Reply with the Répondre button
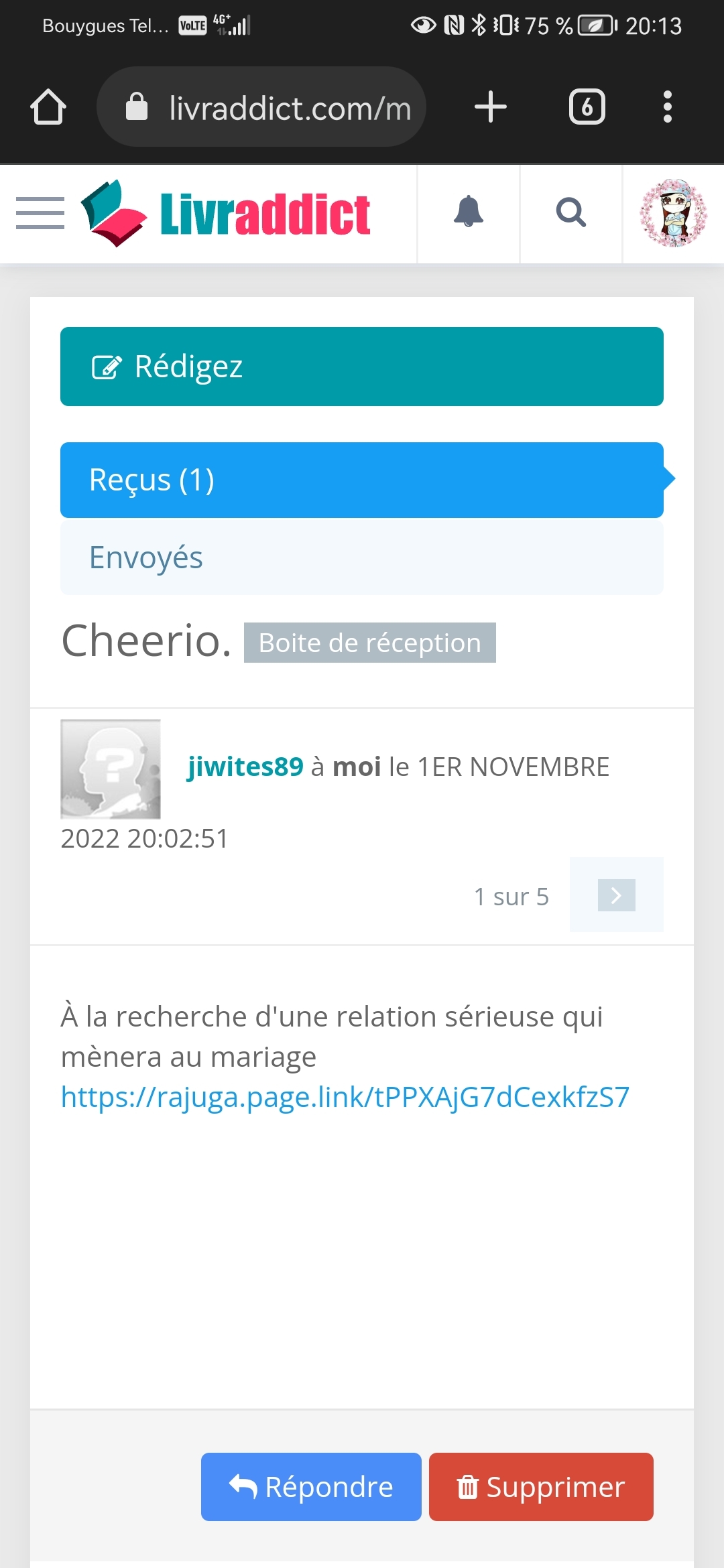The width and height of the screenshot is (724, 1568). 311,1487
